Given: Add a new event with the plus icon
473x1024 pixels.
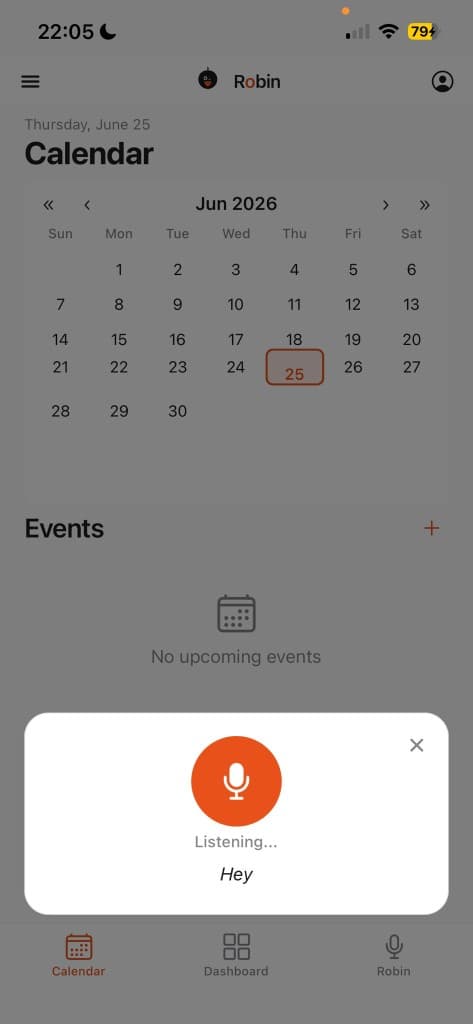Looking at the screenshot, I should [x=432, y=528].
